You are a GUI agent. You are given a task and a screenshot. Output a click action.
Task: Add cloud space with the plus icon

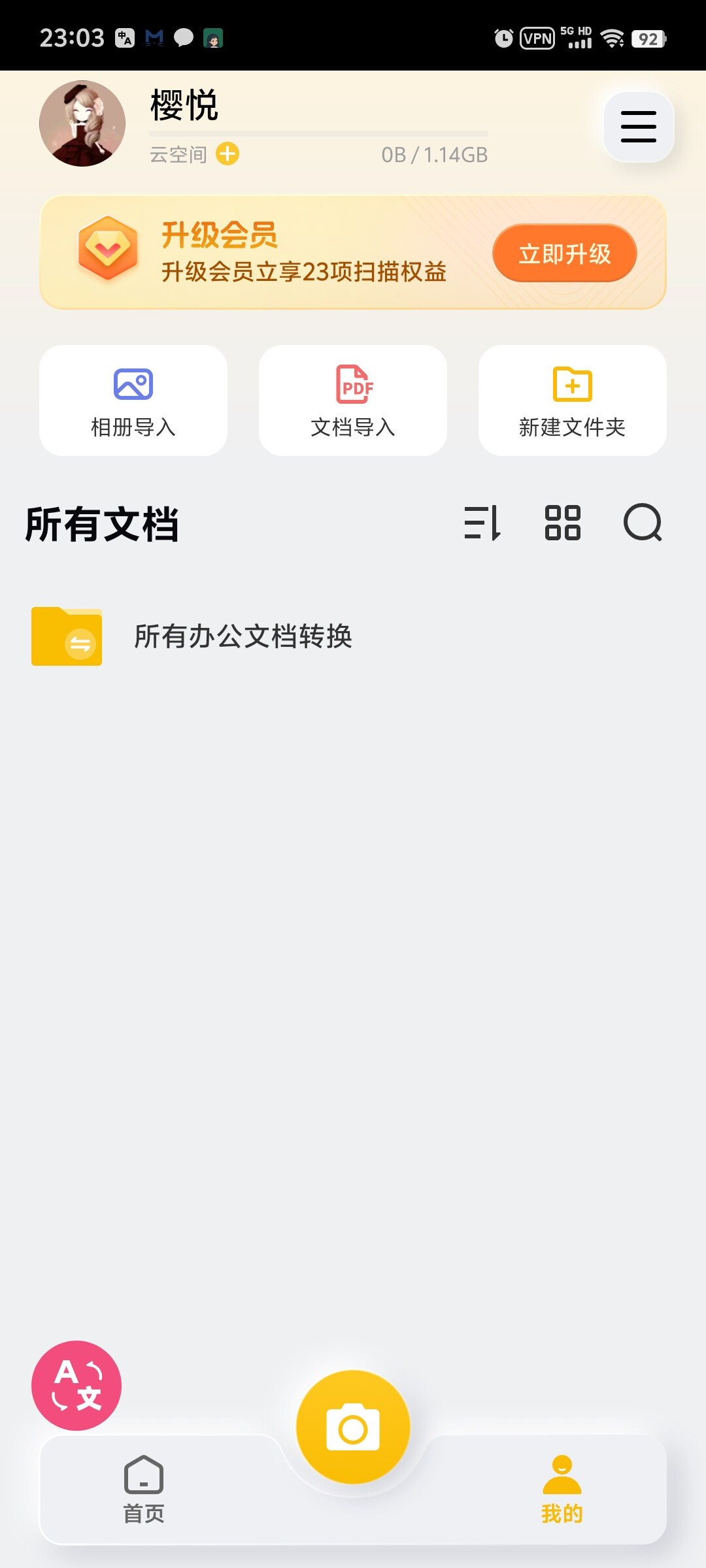coord(227,154)
